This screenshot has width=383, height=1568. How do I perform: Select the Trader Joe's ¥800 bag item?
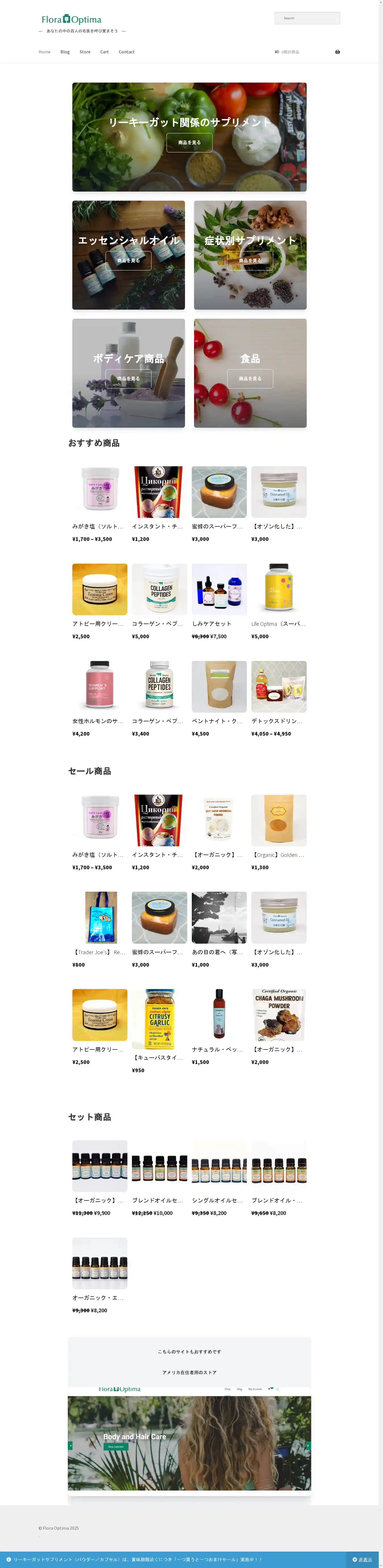[x=100, y=917]
